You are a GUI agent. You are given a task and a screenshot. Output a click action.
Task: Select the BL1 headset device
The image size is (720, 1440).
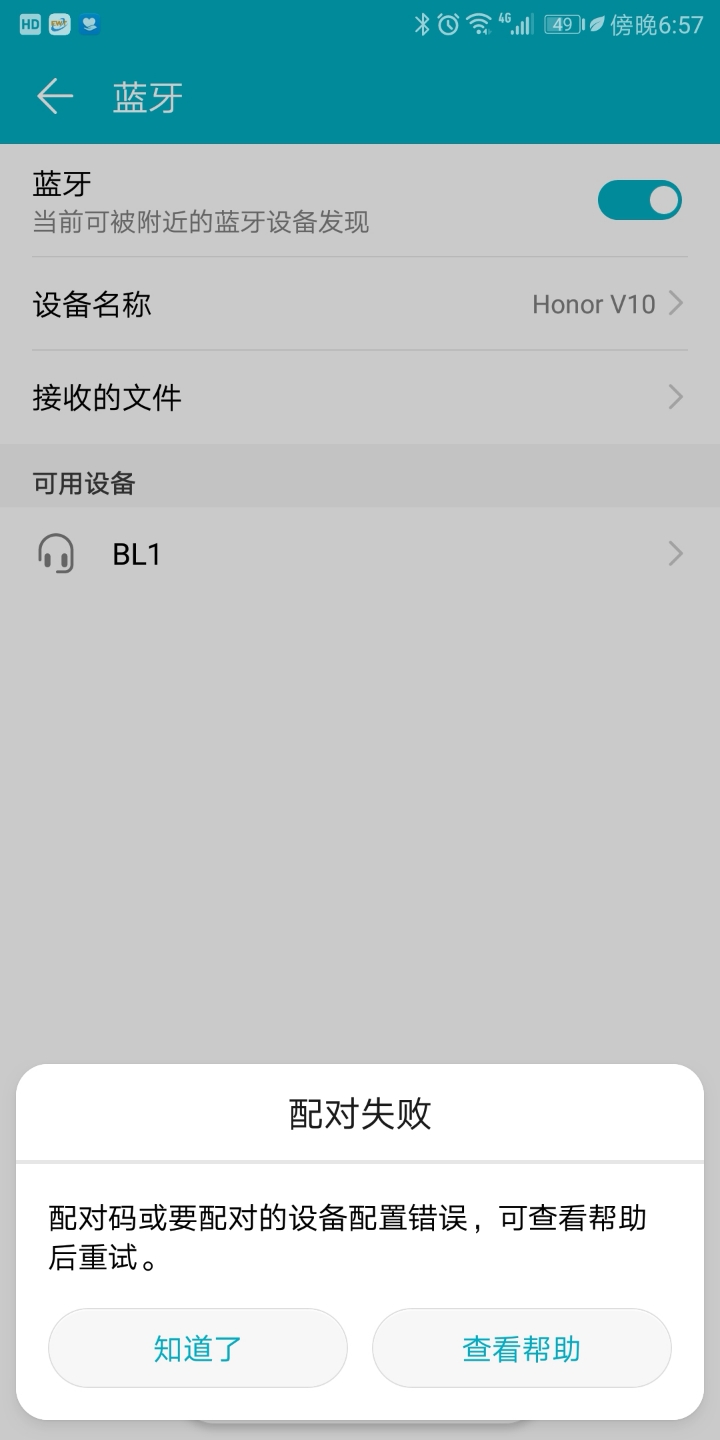coord(360,554)
